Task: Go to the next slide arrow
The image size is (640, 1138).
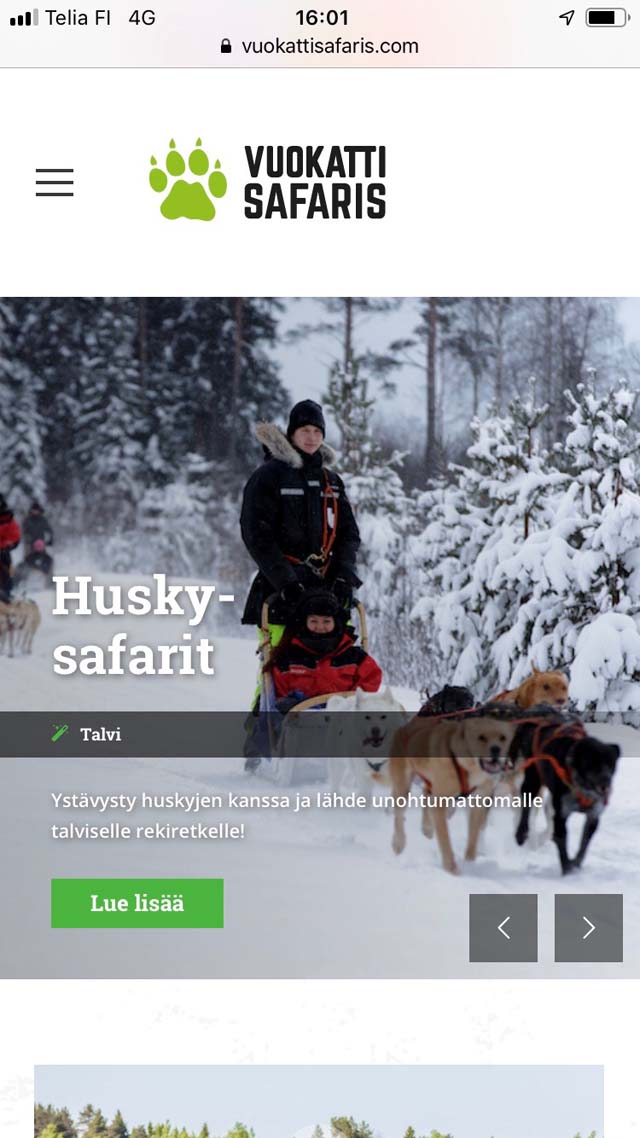Action: tap(588, 928)
